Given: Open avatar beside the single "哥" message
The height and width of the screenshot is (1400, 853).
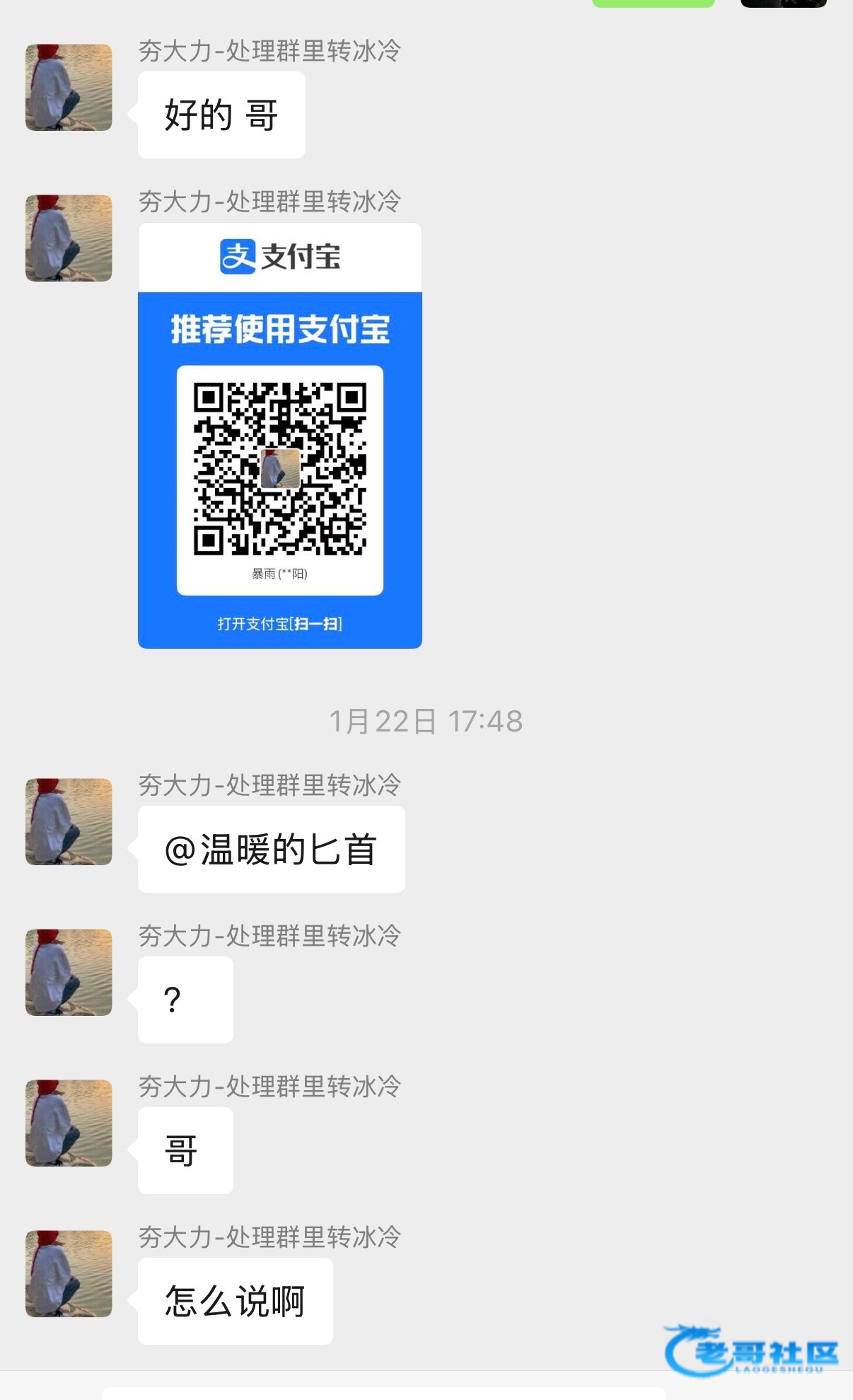Looking at the screenshot, I should [69, 1123].
